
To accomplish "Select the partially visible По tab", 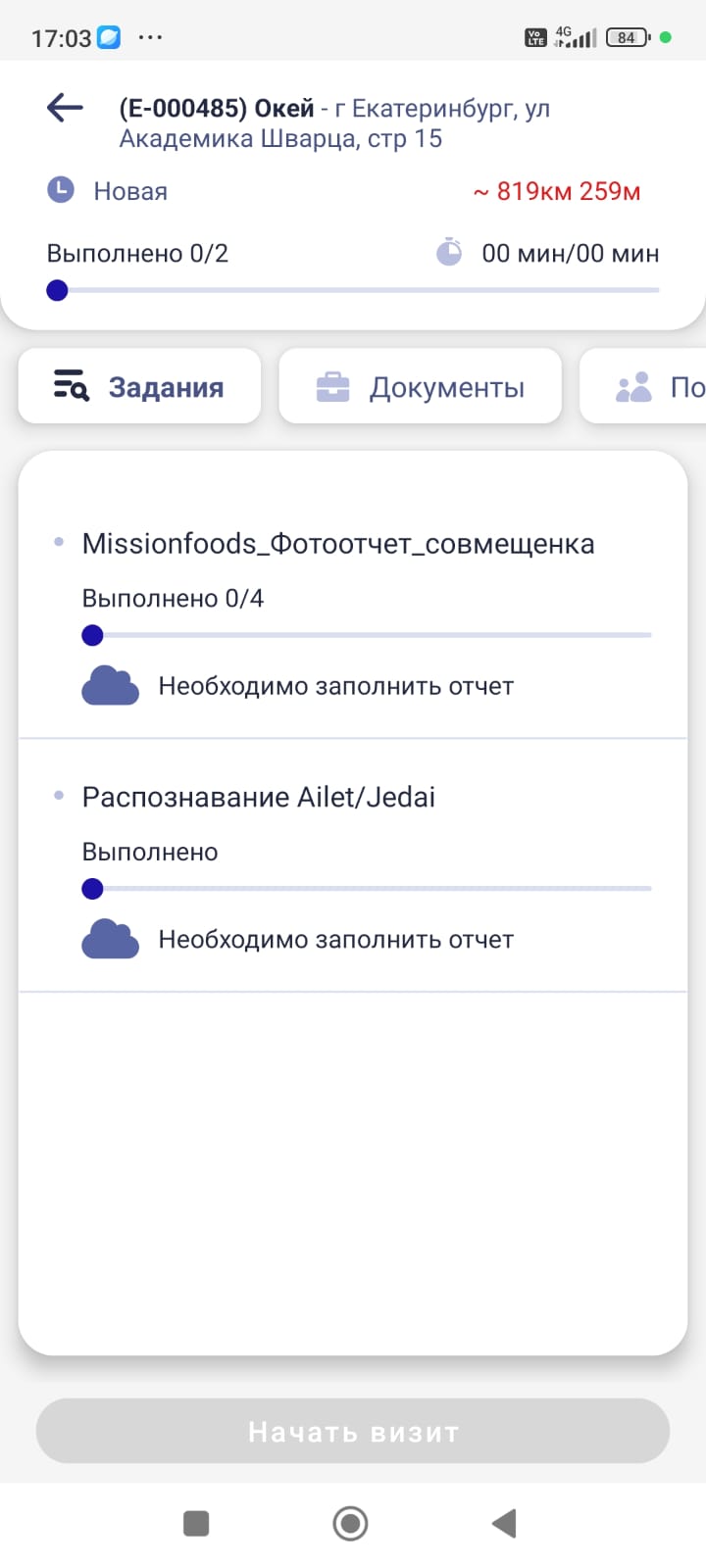I will click(x=643, y=387).
